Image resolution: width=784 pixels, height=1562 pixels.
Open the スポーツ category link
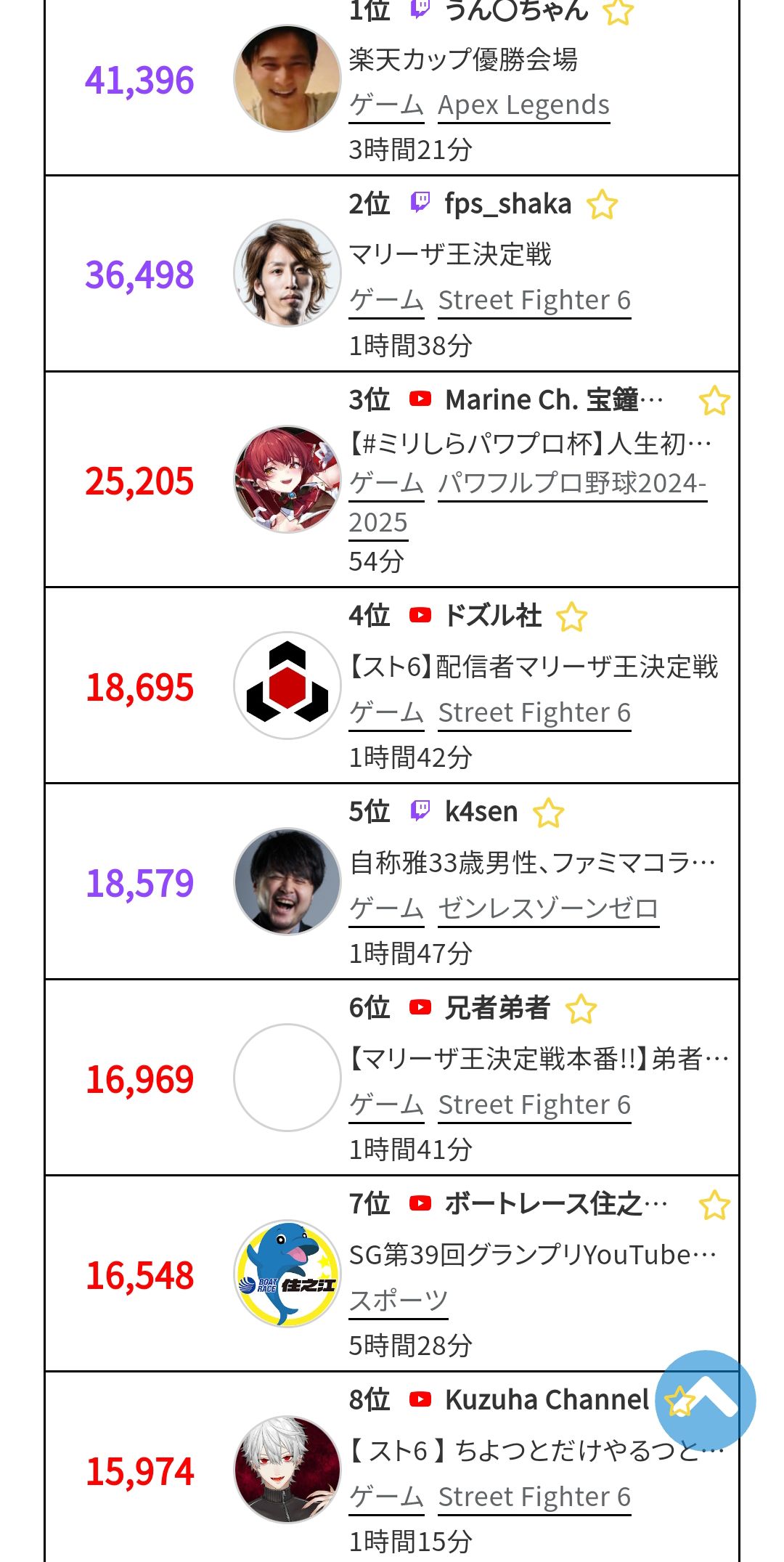pyautogui.click(x=399, y=1301)
